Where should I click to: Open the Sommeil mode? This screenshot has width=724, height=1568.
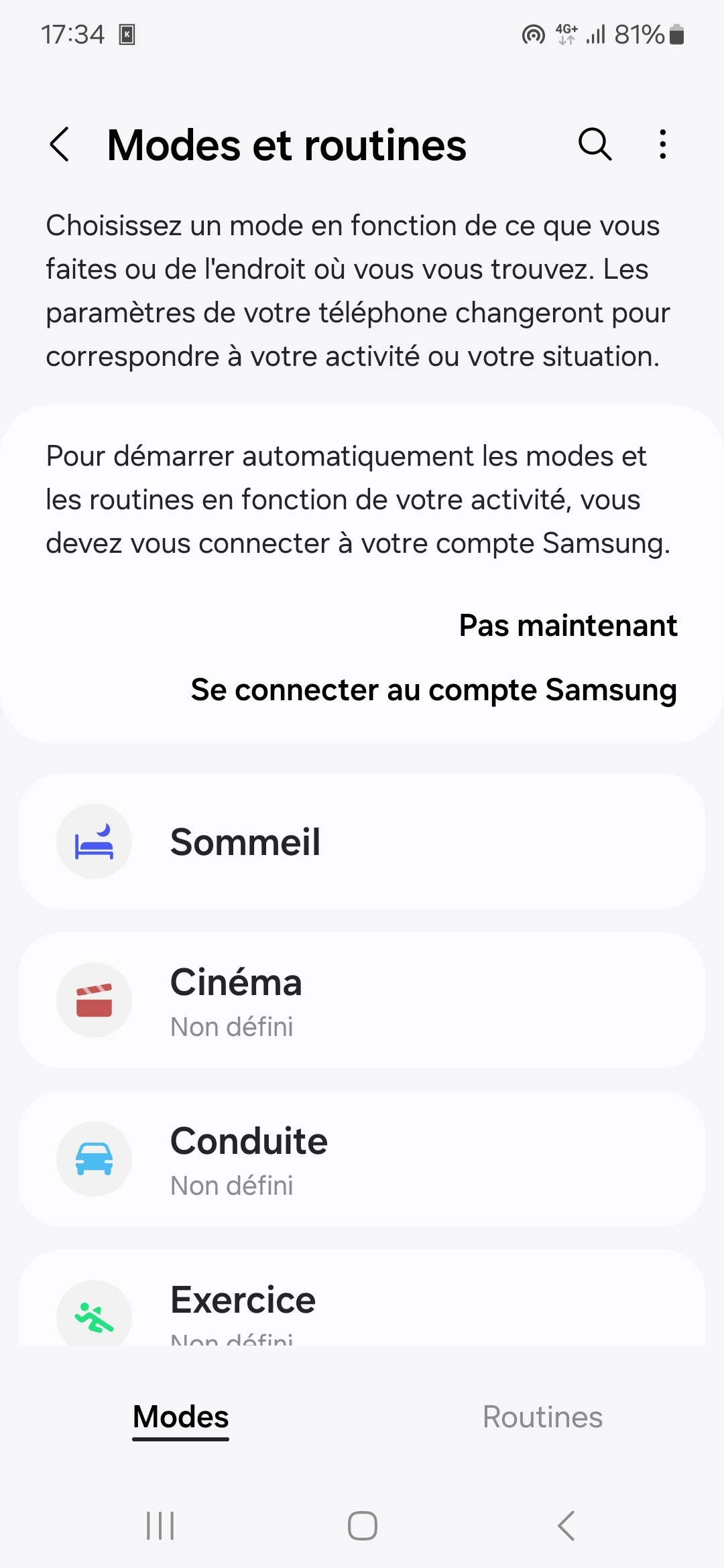pyautogui.click(x=362, y=842)
